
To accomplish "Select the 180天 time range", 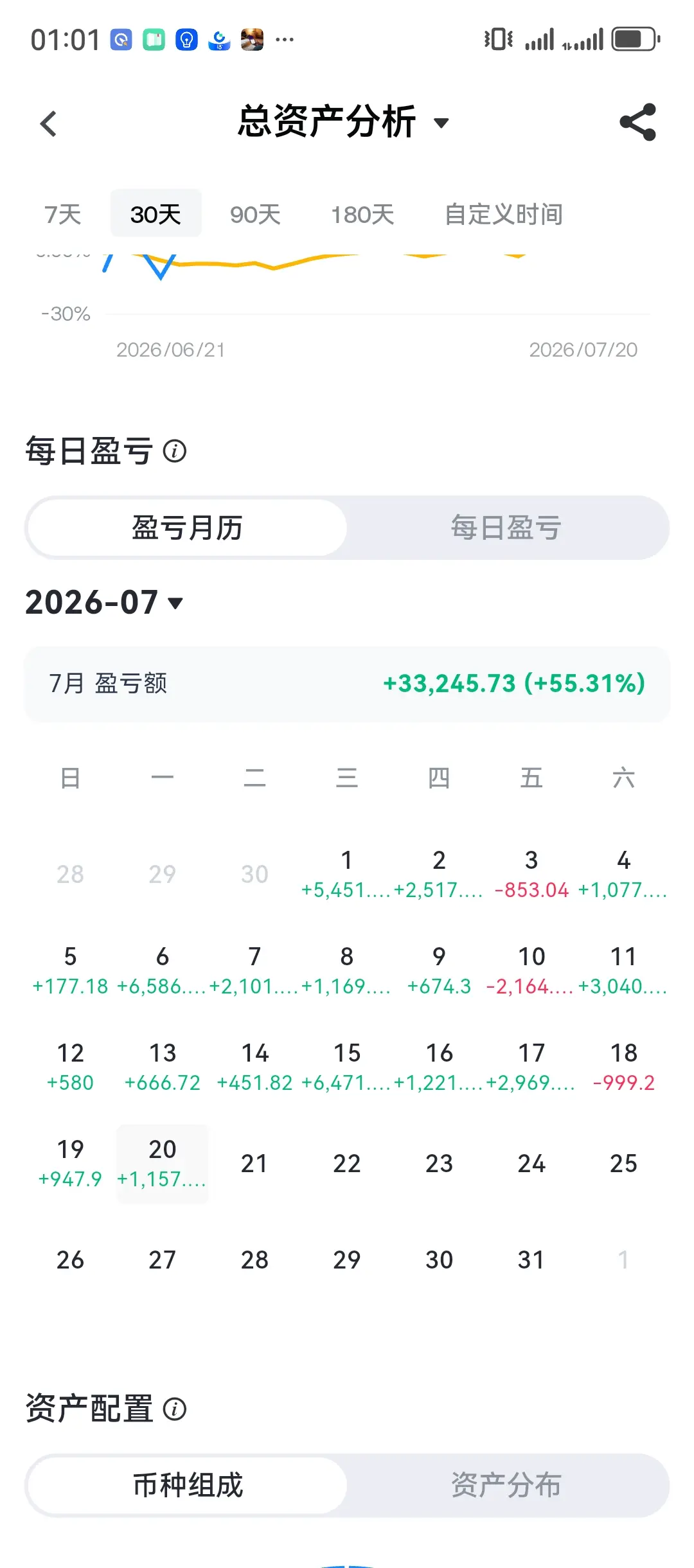I will [x=362, y=215].
